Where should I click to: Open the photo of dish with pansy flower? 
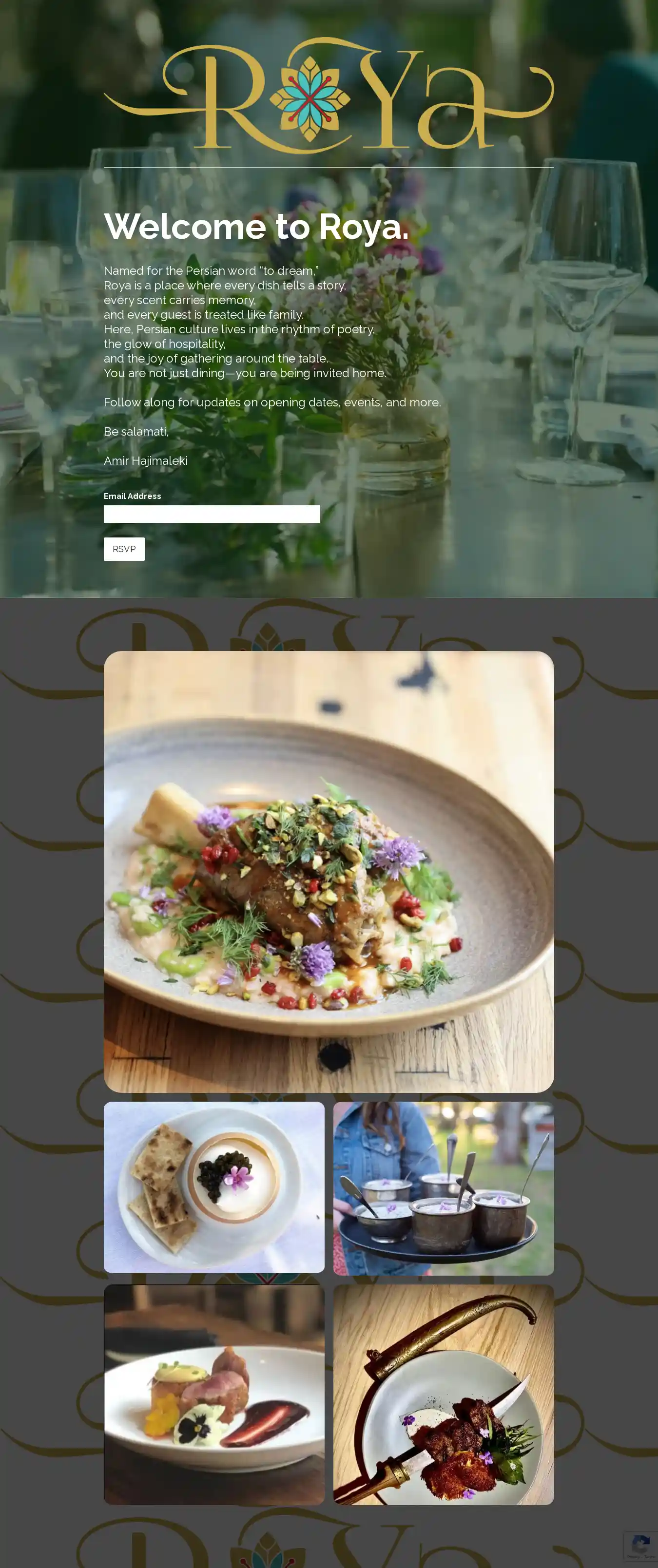[213, 1394]
